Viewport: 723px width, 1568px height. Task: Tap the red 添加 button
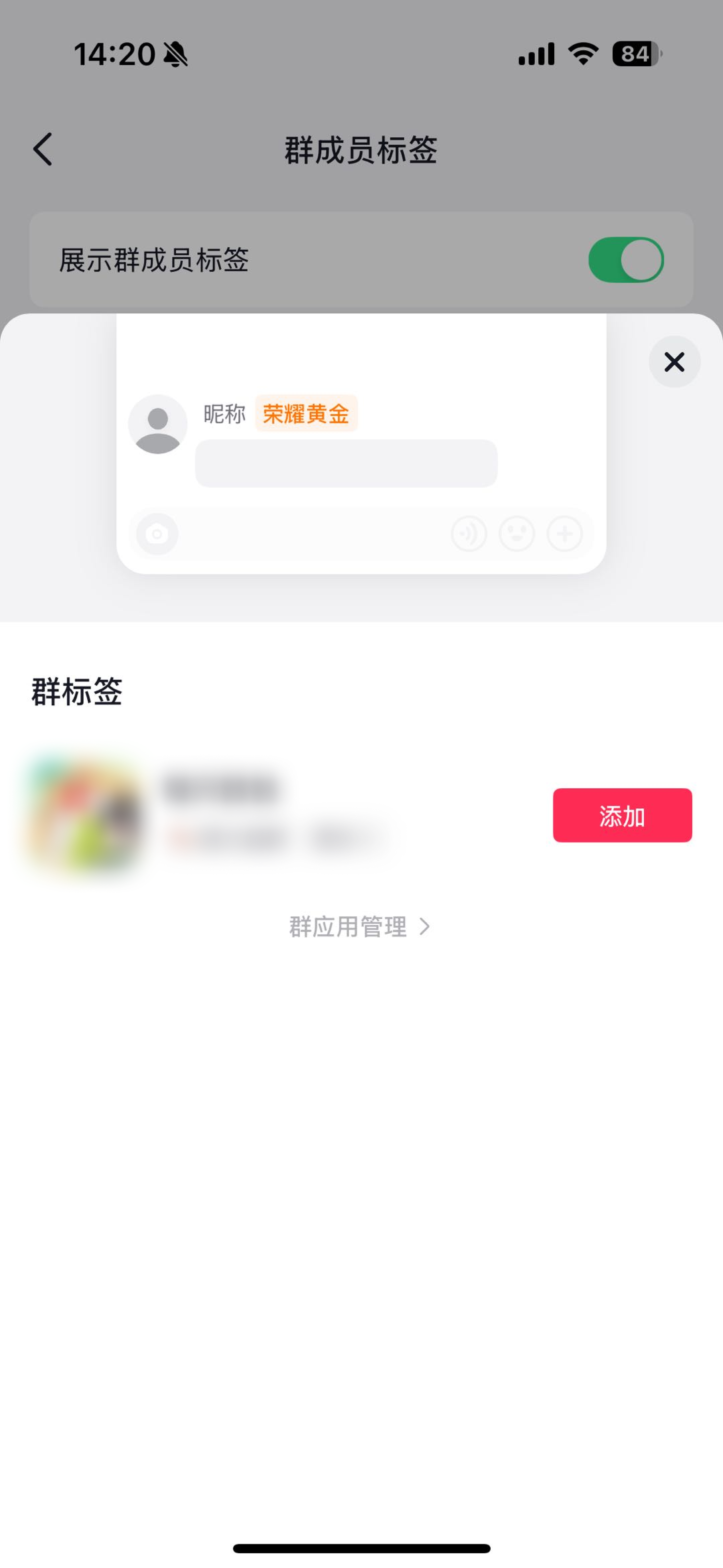pyautogui.click(x=622, y=815)
